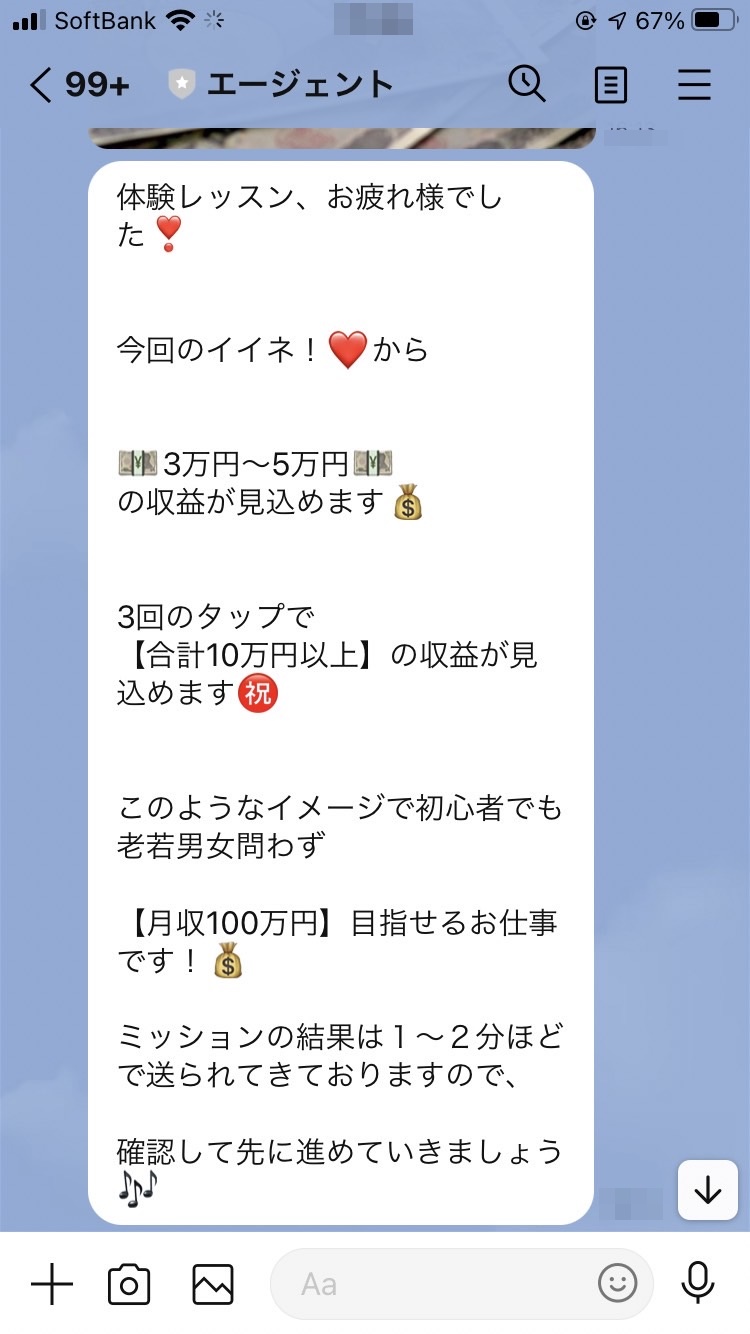Open the emoji and sticker picker

(x=617, y=1284)
